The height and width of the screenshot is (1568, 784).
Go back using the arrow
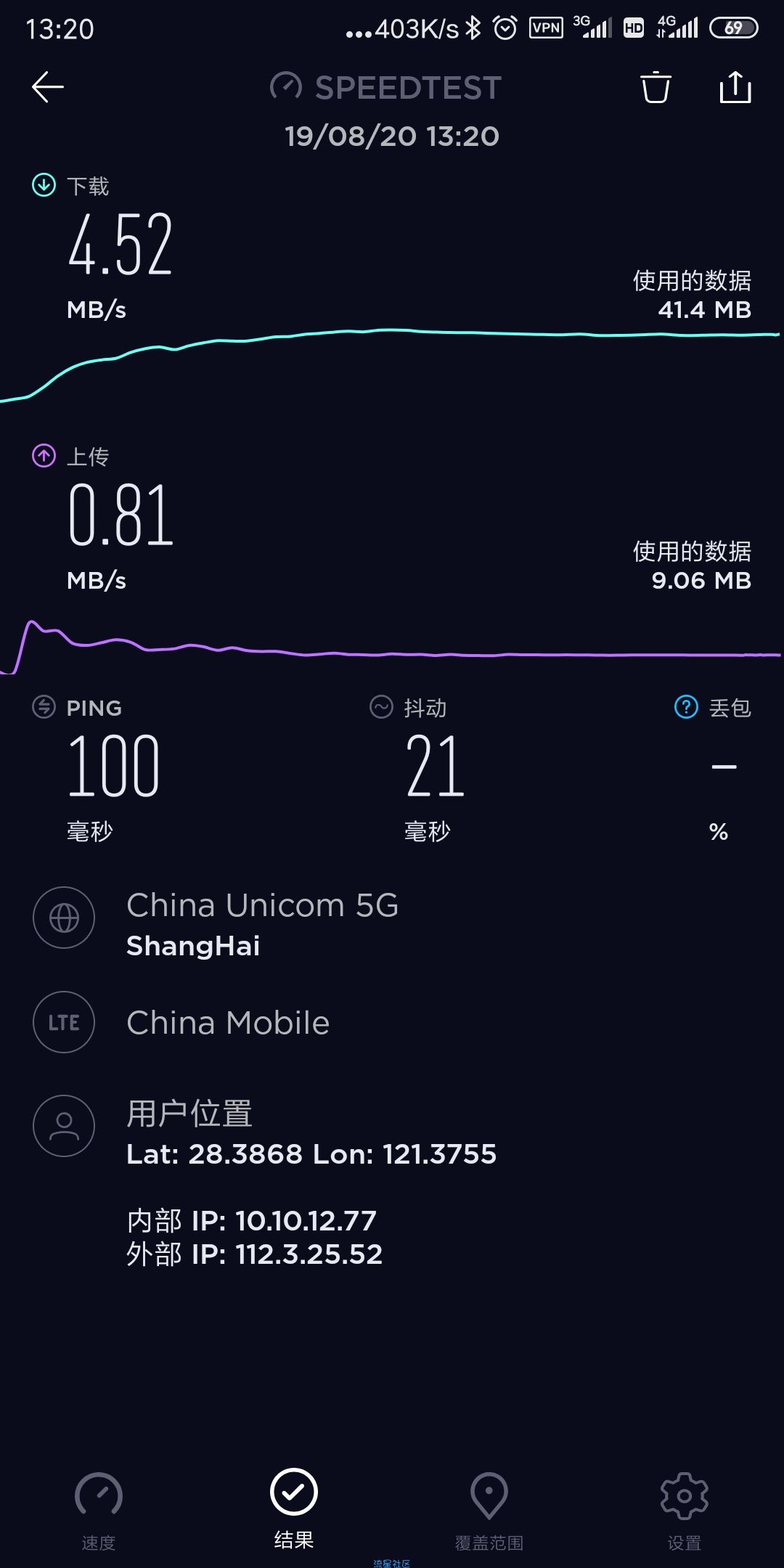[x=48, y=87]
